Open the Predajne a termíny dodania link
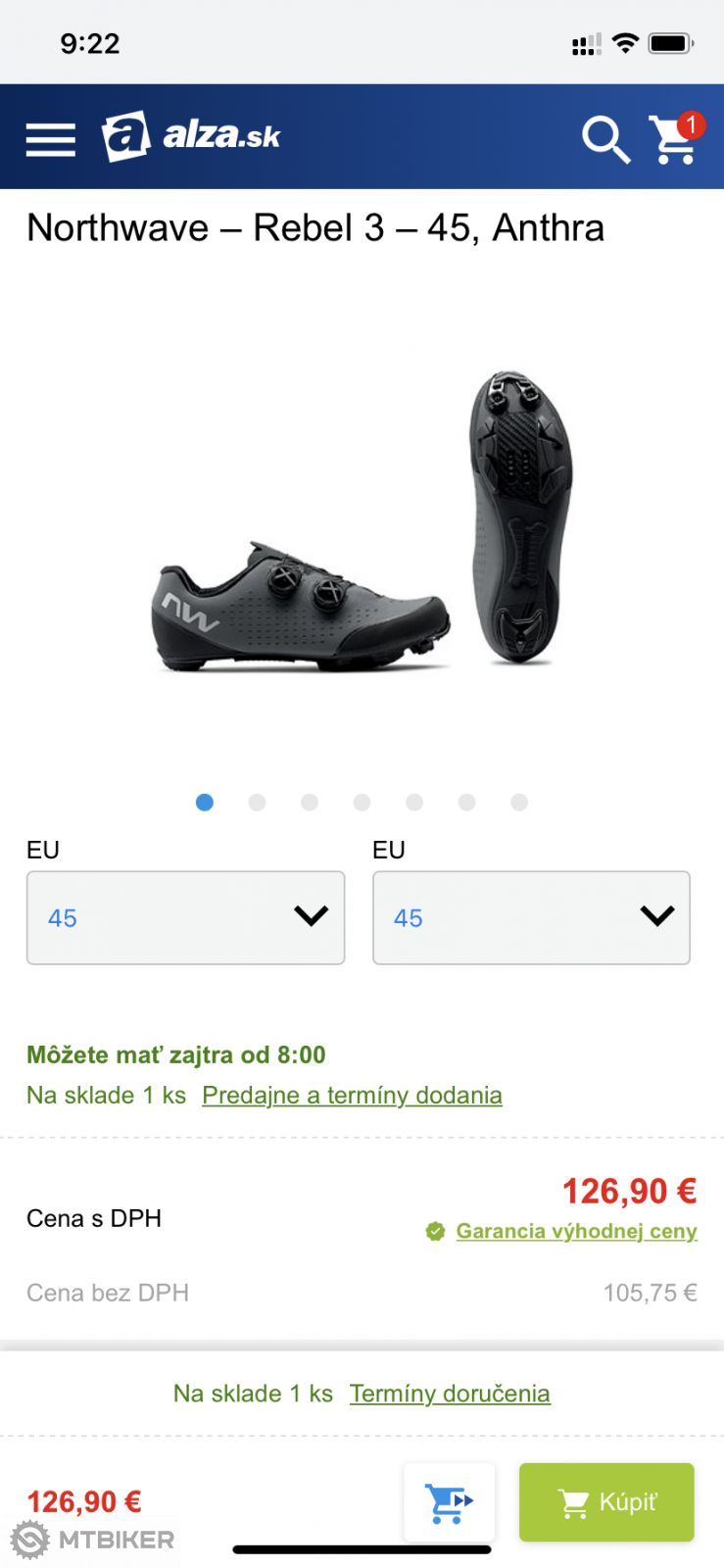 pyautogui.click(x=352, y=1096)
